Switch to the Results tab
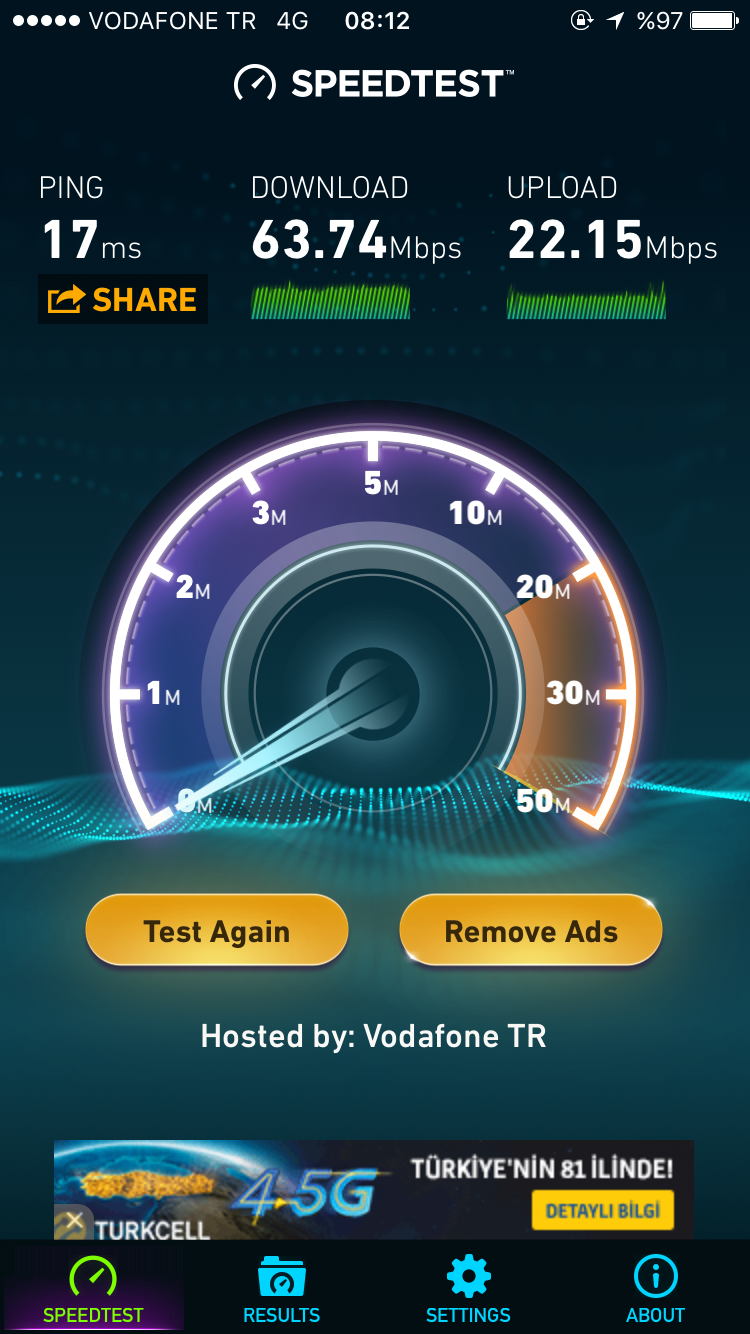The height and width of the screenshot is (1334, 750). (x=282, y=1289)
